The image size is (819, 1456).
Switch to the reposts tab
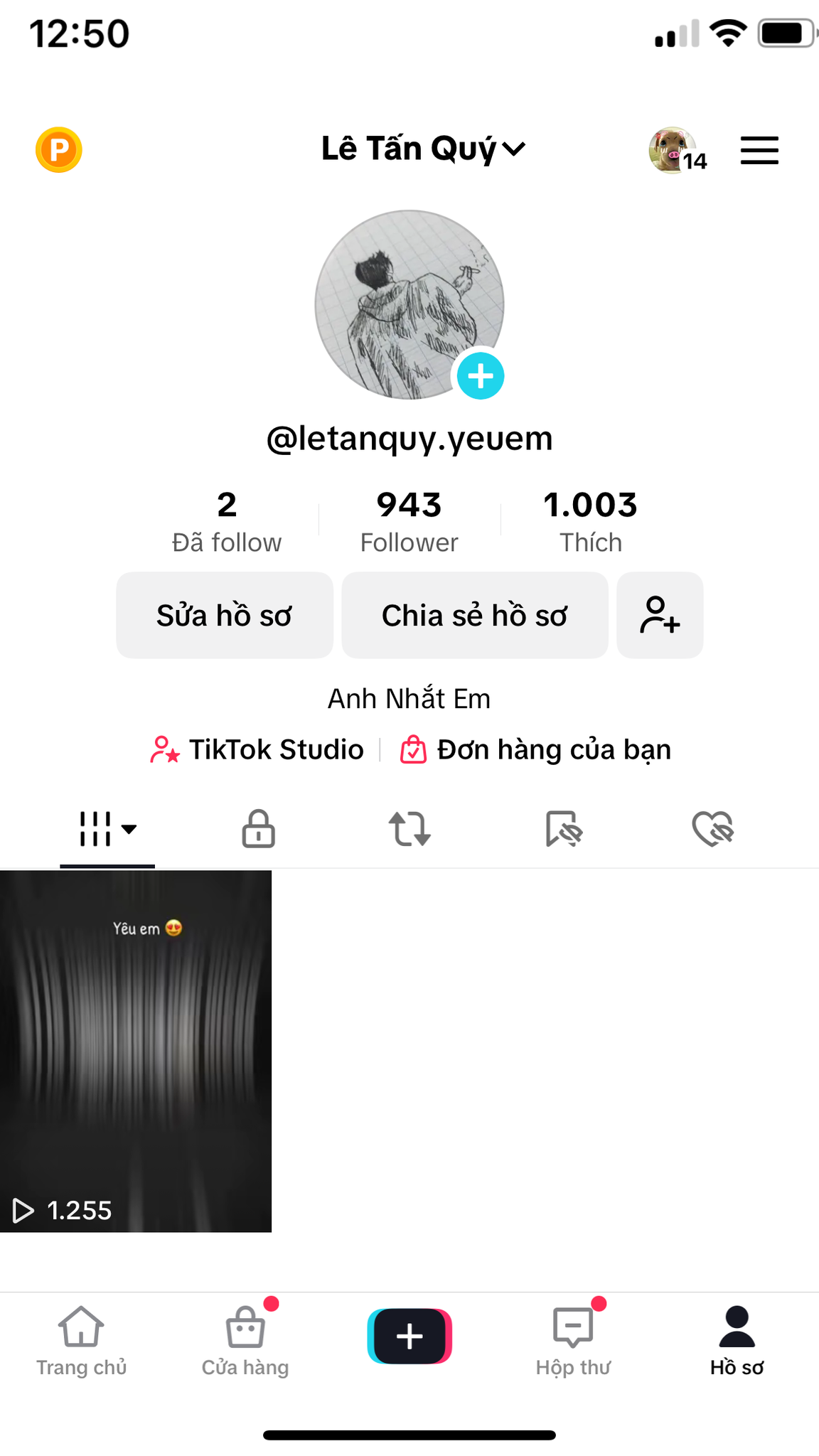409,829
